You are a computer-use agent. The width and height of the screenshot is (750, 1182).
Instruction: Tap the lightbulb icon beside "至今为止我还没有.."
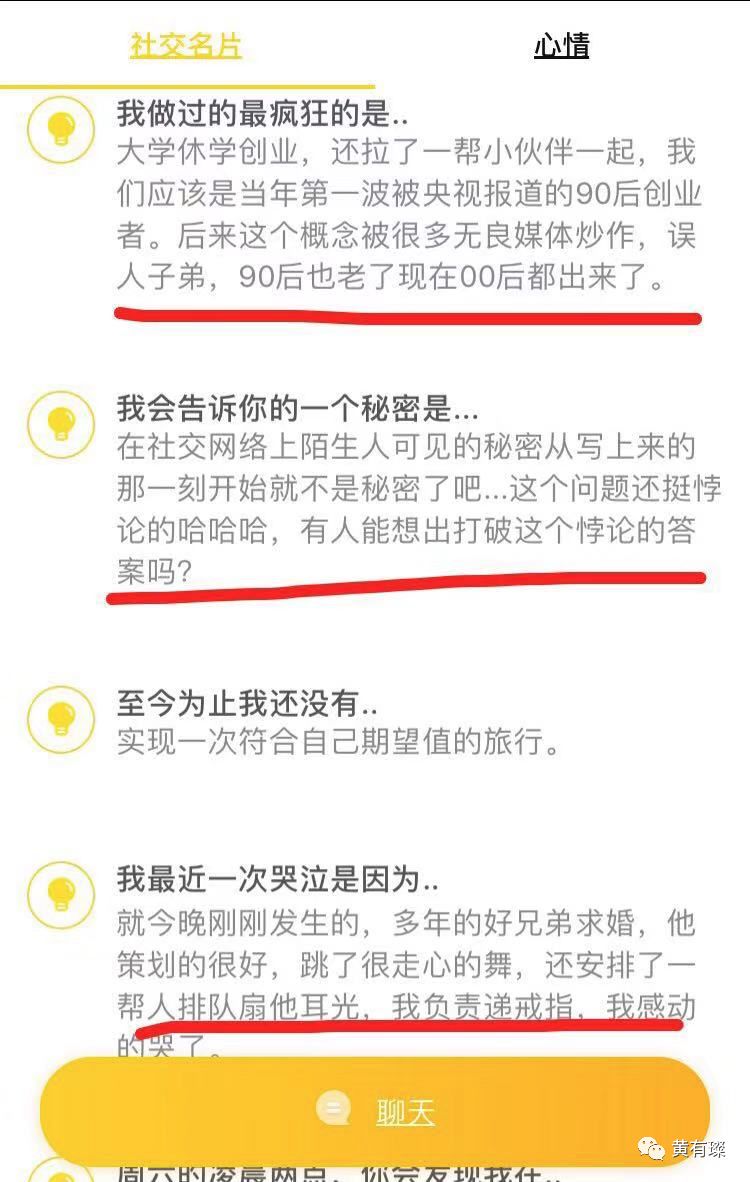tap(63, 717)
